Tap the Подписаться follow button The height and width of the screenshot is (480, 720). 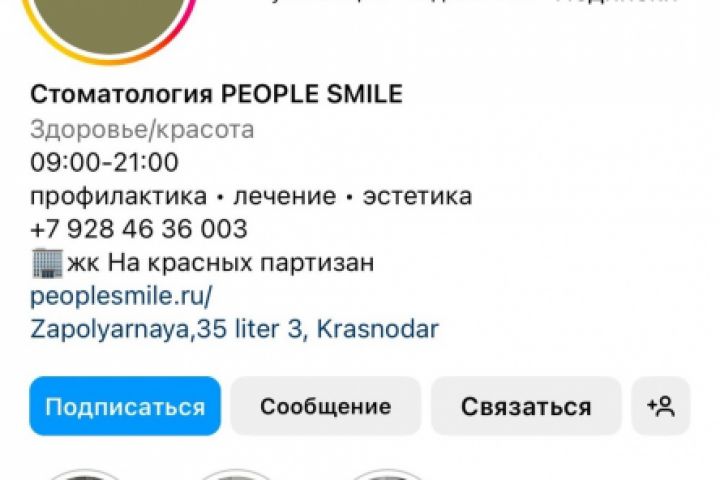click(x=125, y=406)
